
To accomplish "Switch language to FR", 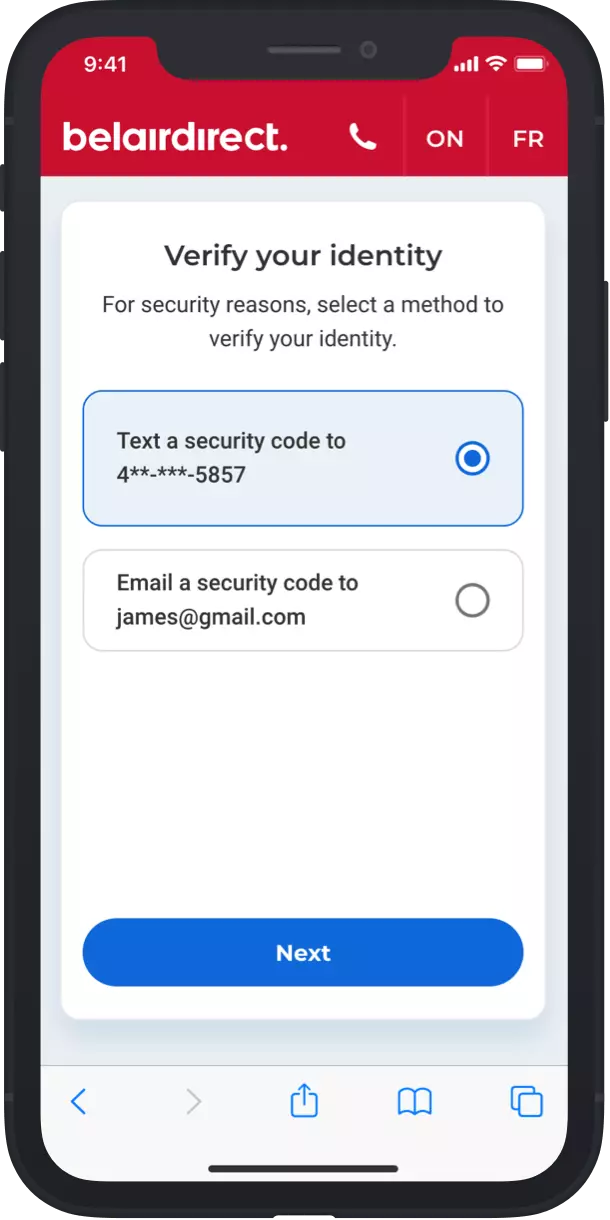I will pos(528,139).
